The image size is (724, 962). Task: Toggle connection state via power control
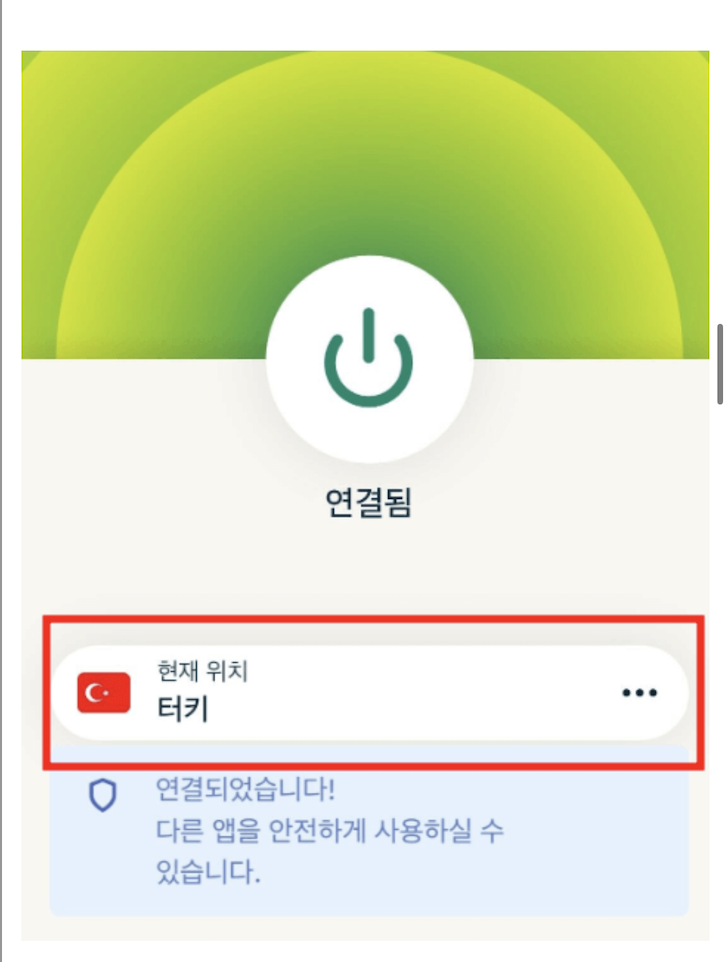[x=369, y=358]
